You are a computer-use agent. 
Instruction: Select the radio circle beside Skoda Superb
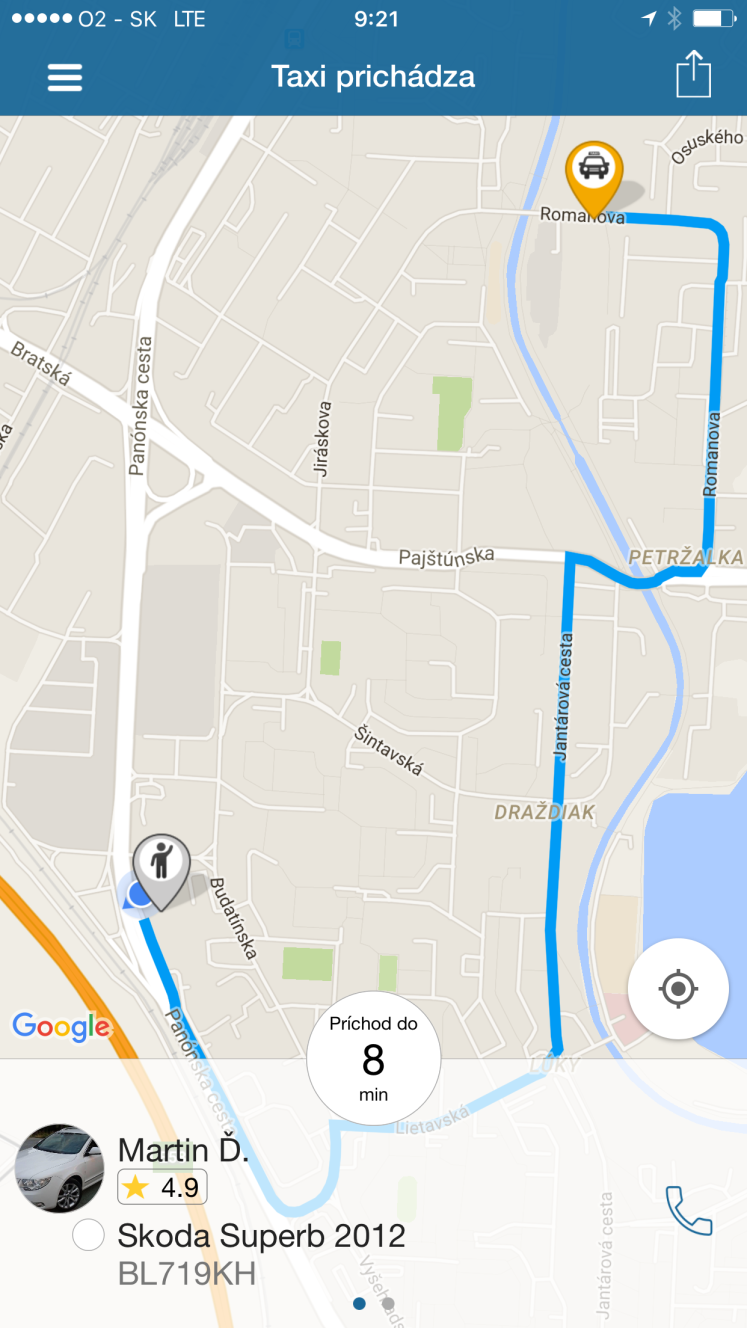[x=89, y=1236]
